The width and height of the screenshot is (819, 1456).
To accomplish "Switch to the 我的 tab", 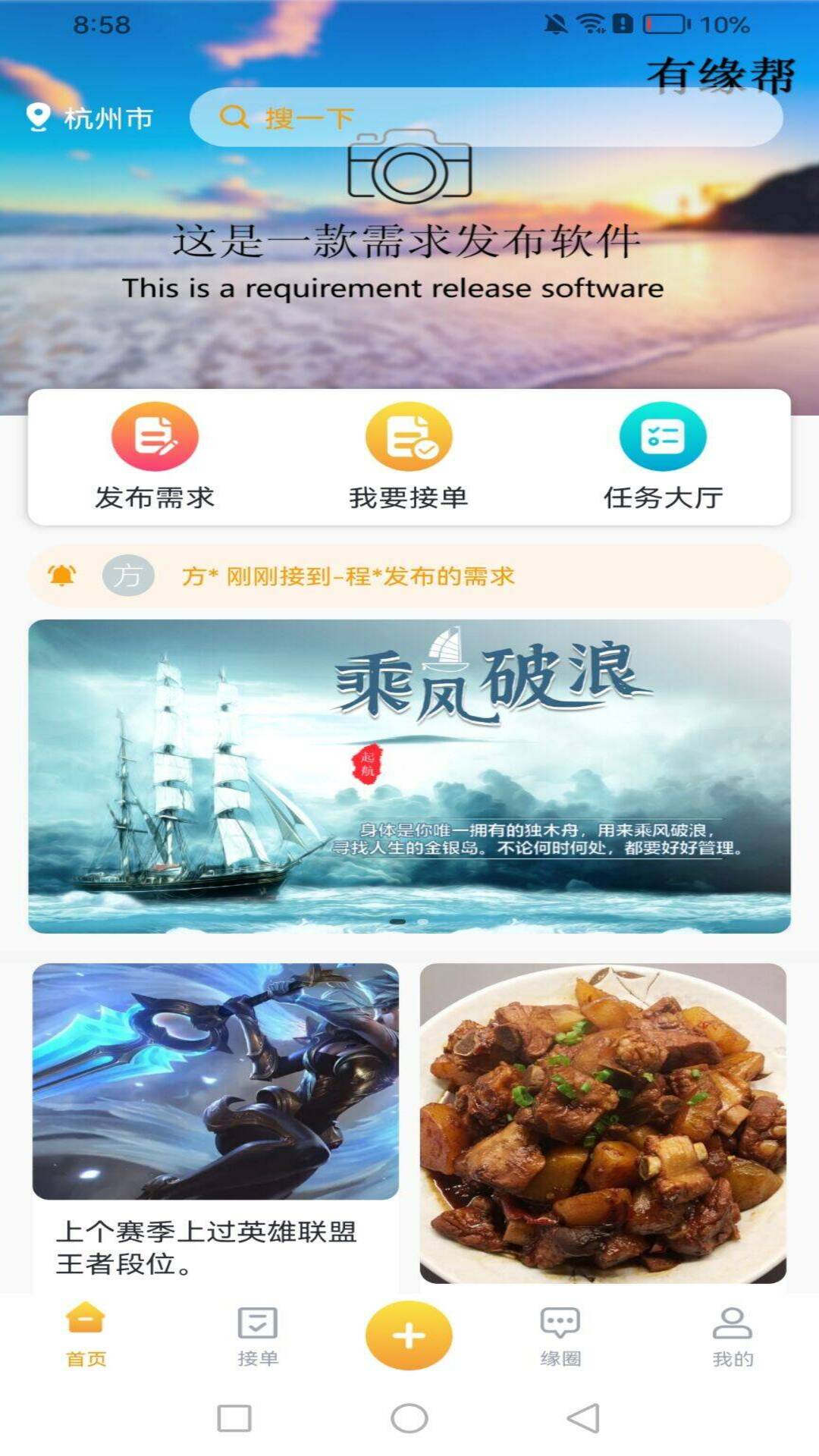I will (732, 1335).
